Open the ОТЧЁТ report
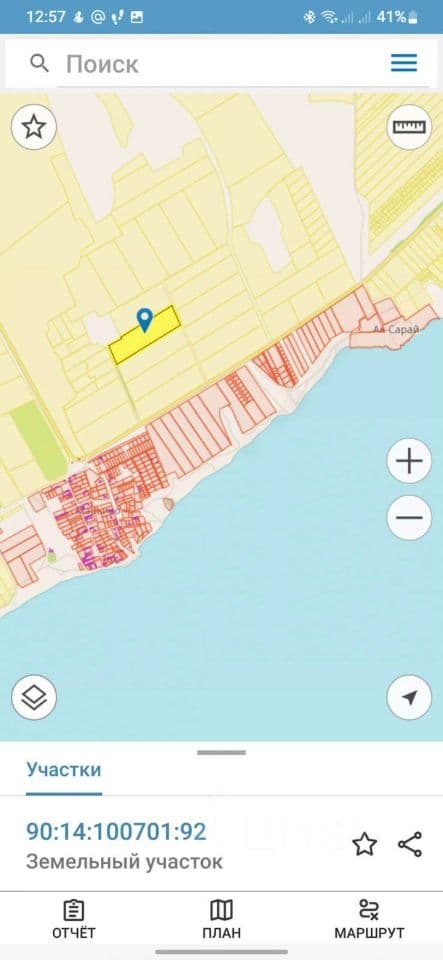443x960 pixels. (x=73, y=919)
